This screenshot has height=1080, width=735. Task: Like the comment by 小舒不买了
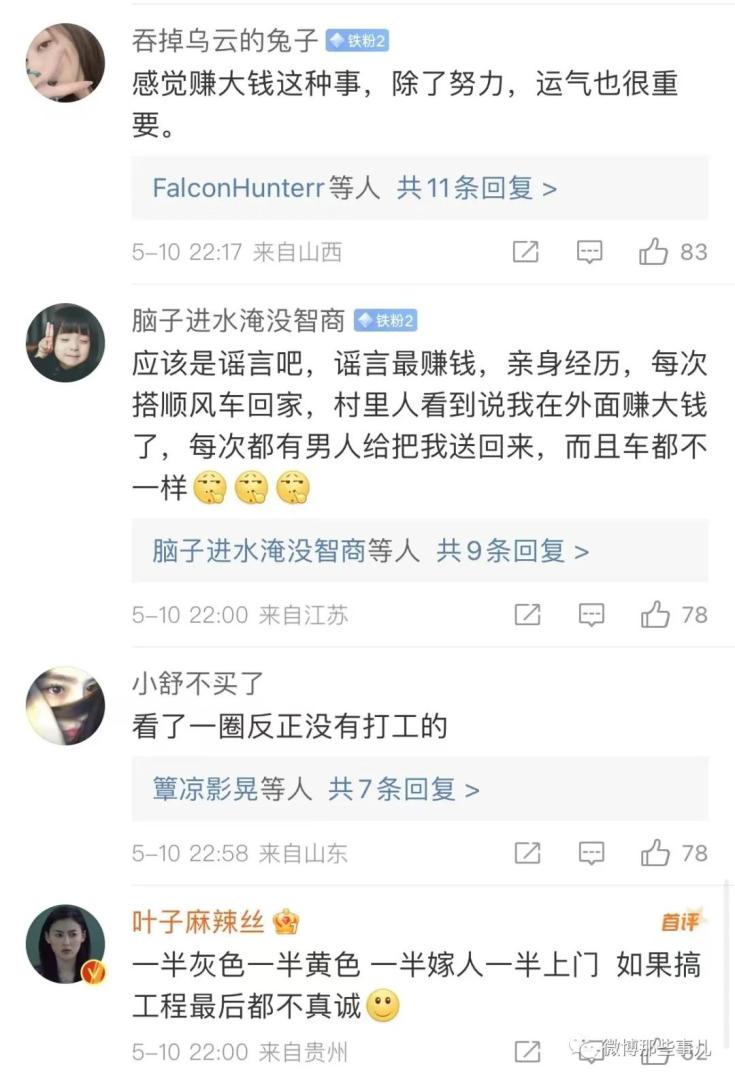click(655, 853)
